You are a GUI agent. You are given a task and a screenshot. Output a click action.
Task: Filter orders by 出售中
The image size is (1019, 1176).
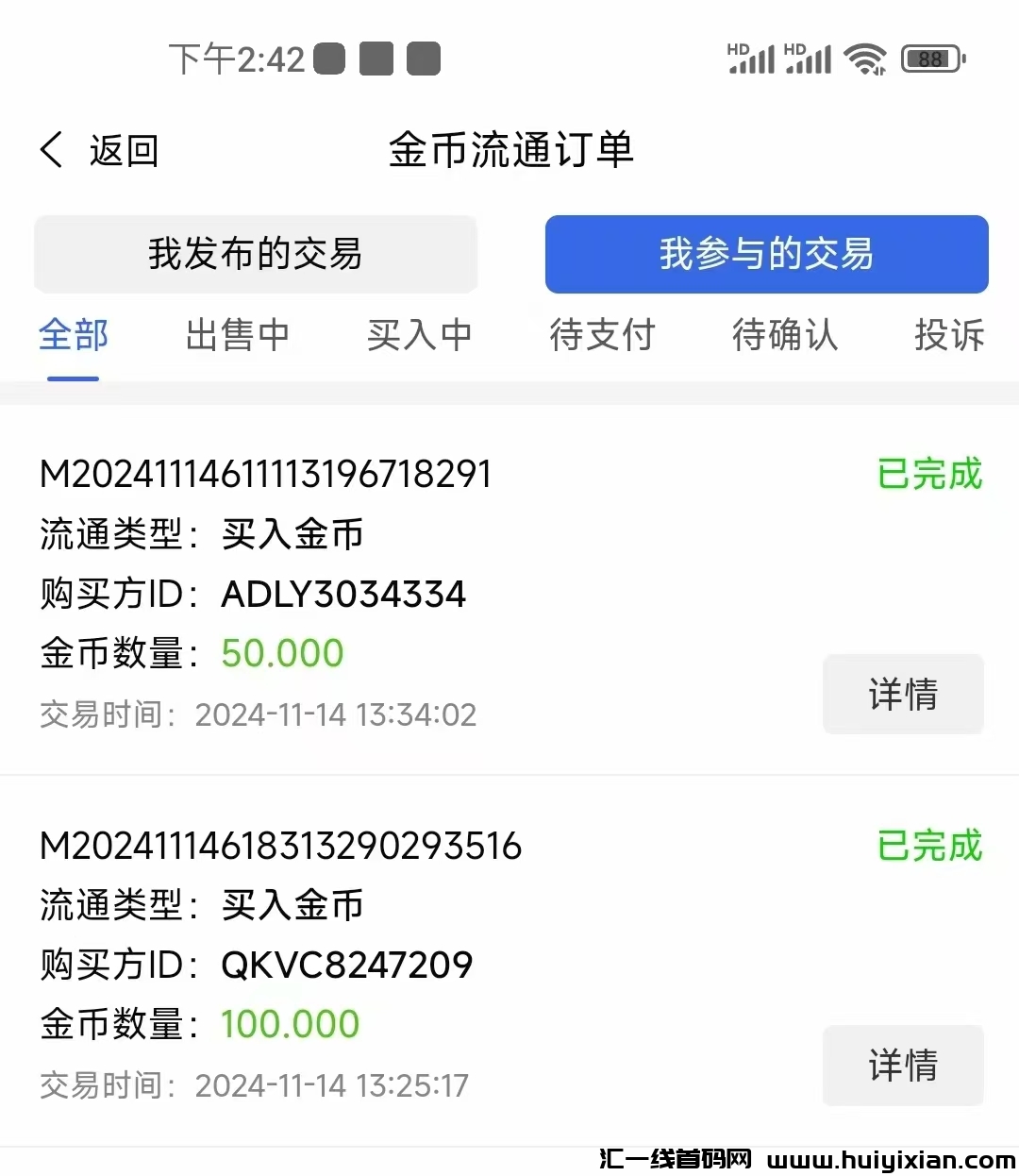(237, 336)
